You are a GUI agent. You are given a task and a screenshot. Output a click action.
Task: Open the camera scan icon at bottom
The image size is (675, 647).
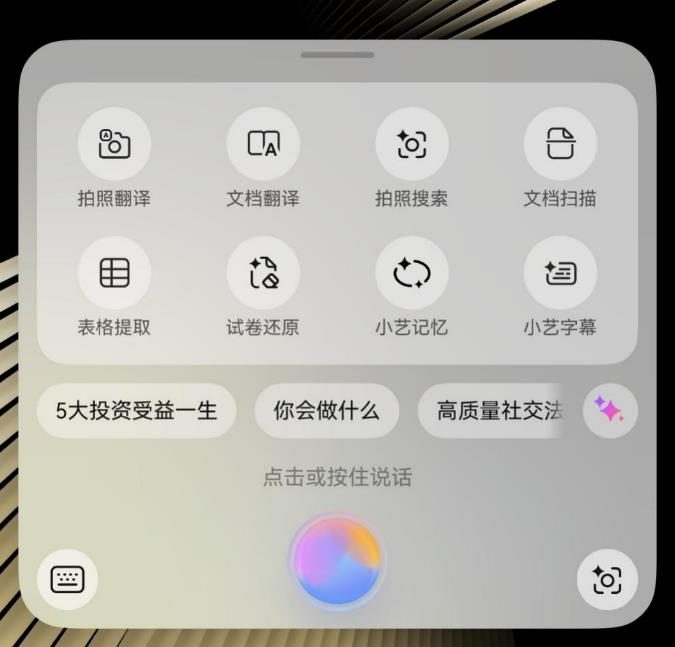[x=607, y=579]
